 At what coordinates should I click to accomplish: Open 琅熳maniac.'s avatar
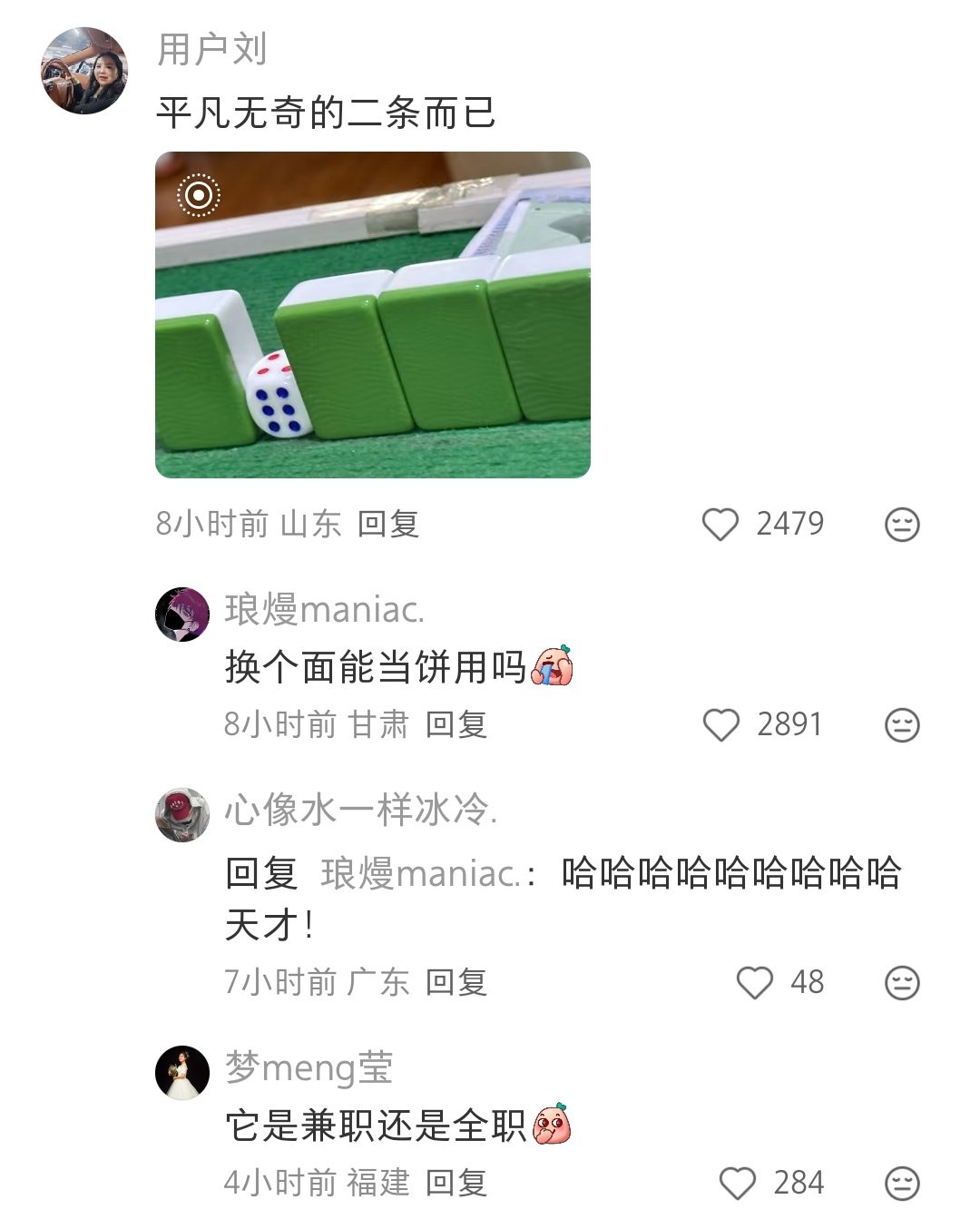[182, 614]
